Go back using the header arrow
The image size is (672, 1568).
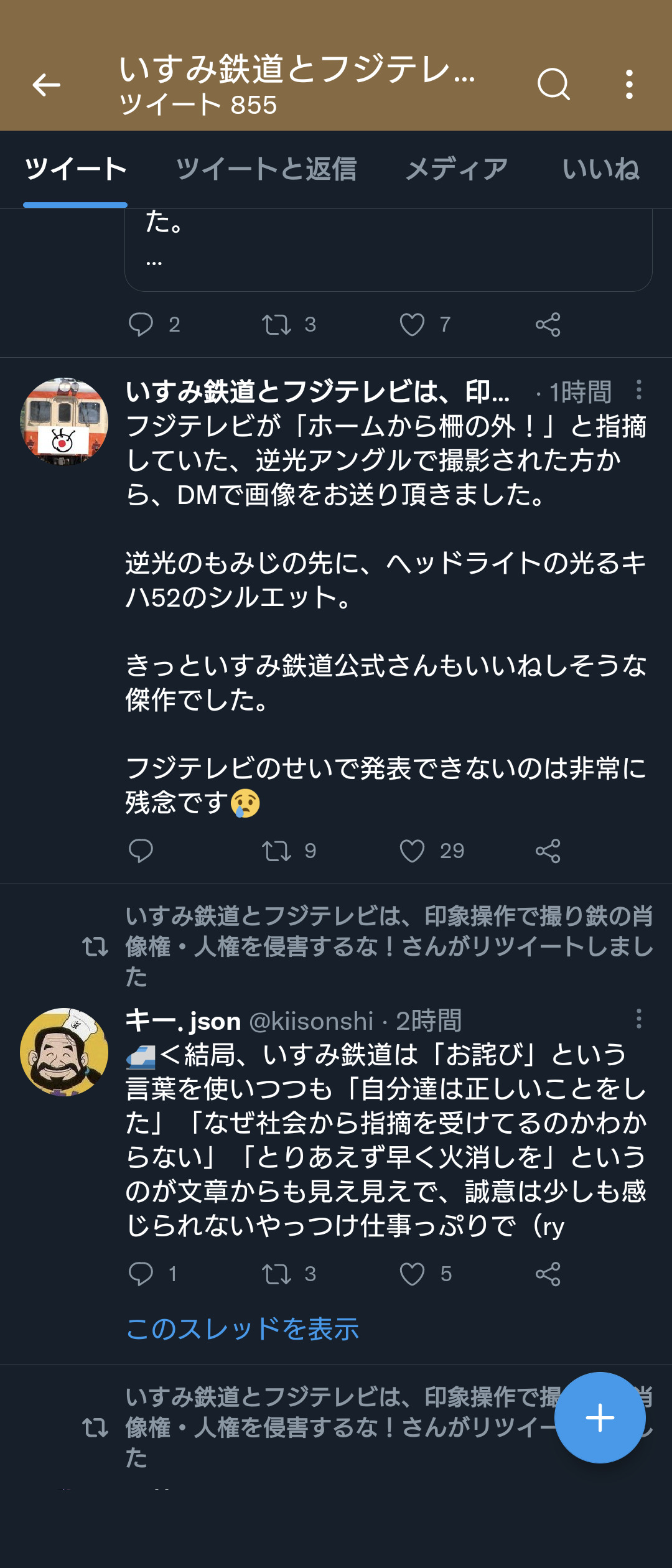[47, 85]
